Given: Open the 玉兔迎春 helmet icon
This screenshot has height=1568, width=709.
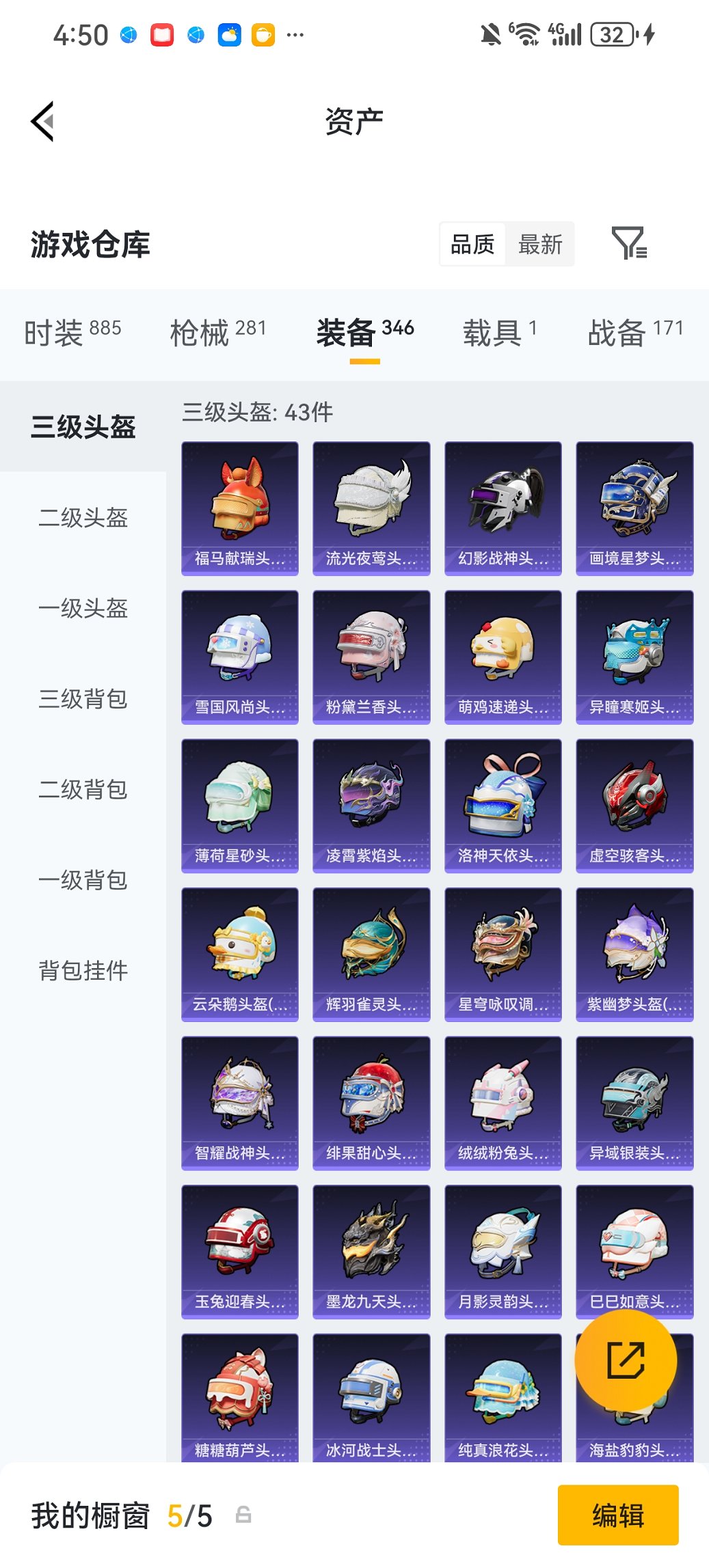Looking at the screenshot, I should [x=239, y=1243].
